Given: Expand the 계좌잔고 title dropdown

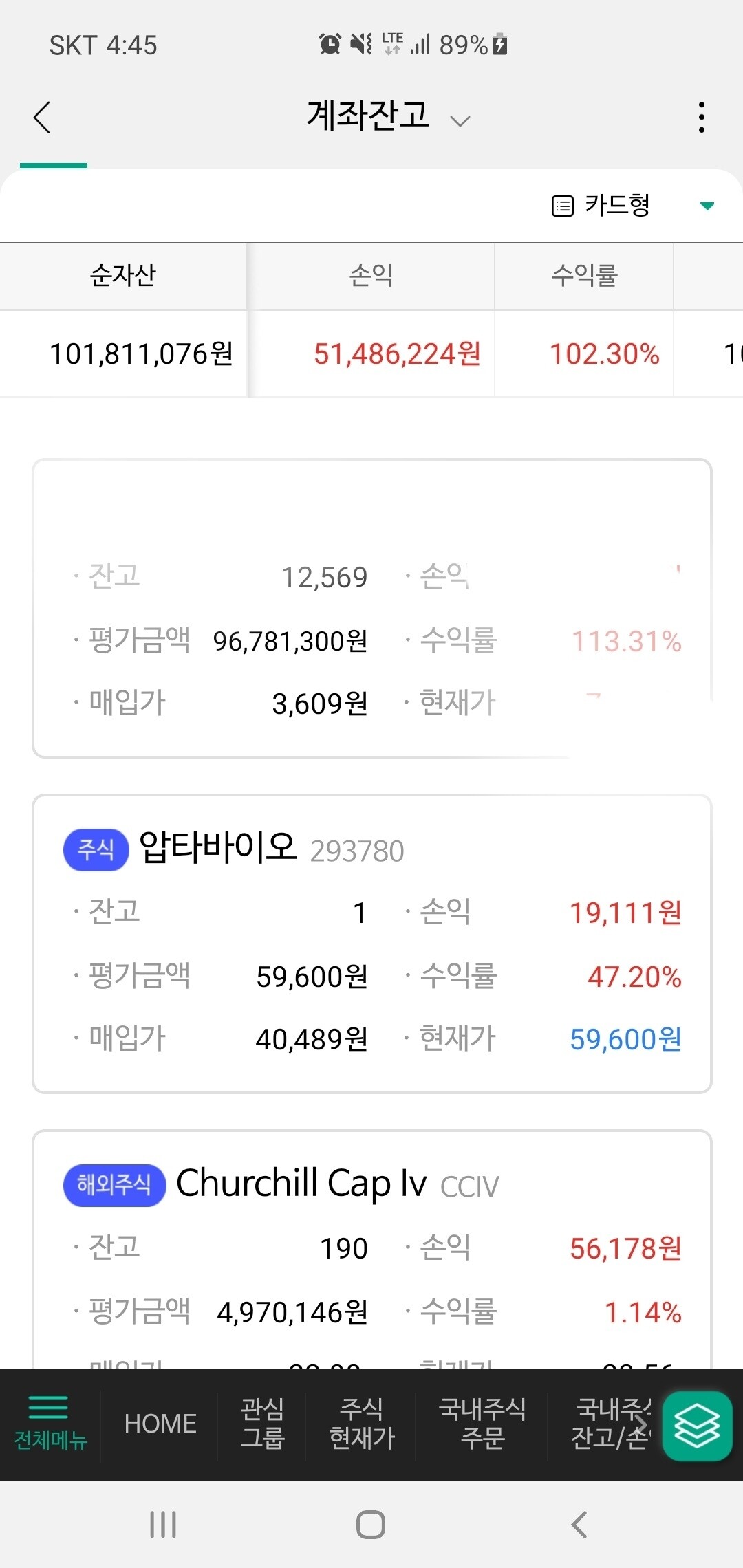Looking at the screenshot, I should pyautogui.click(x=460, y=120).
